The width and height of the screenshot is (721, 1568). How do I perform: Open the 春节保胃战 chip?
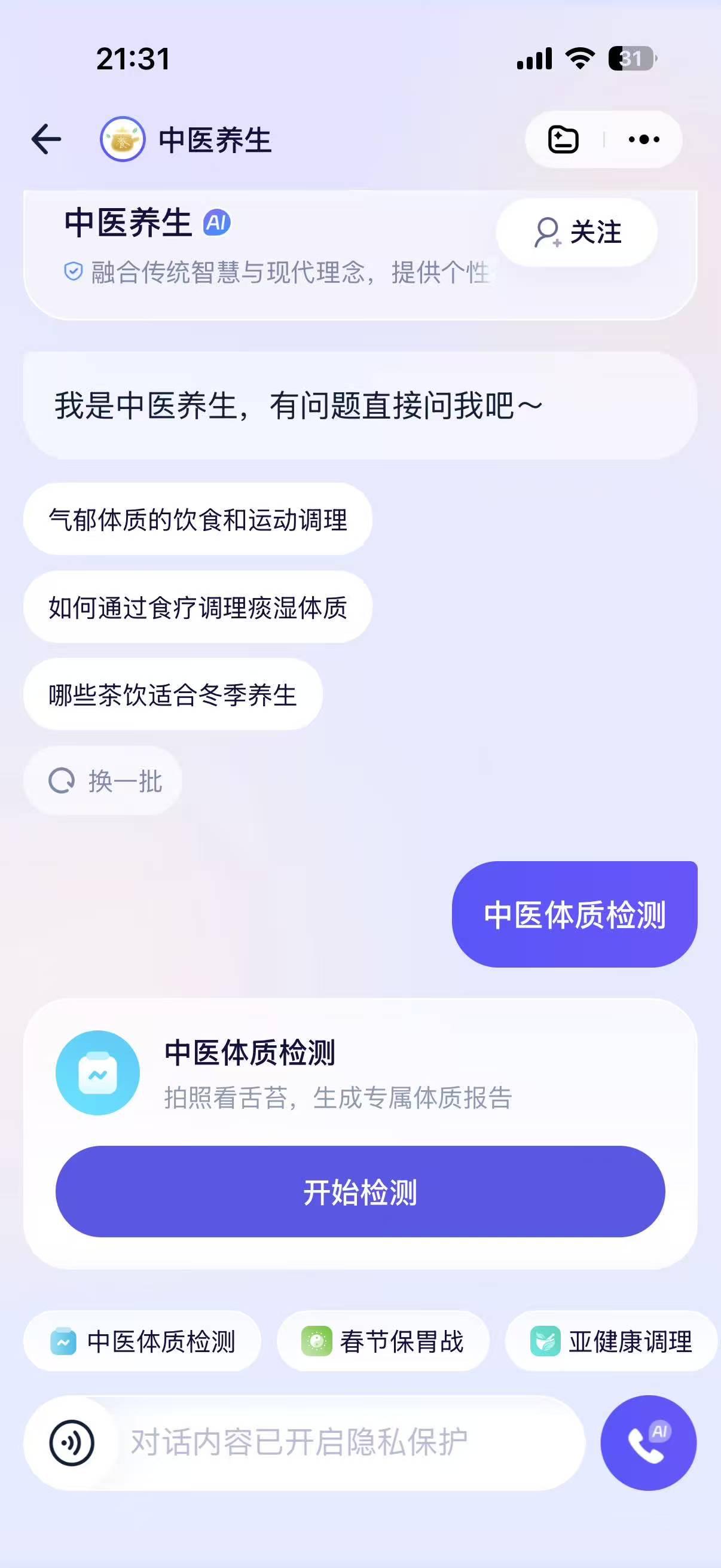pyautogui.click(x=383, y=1341)
